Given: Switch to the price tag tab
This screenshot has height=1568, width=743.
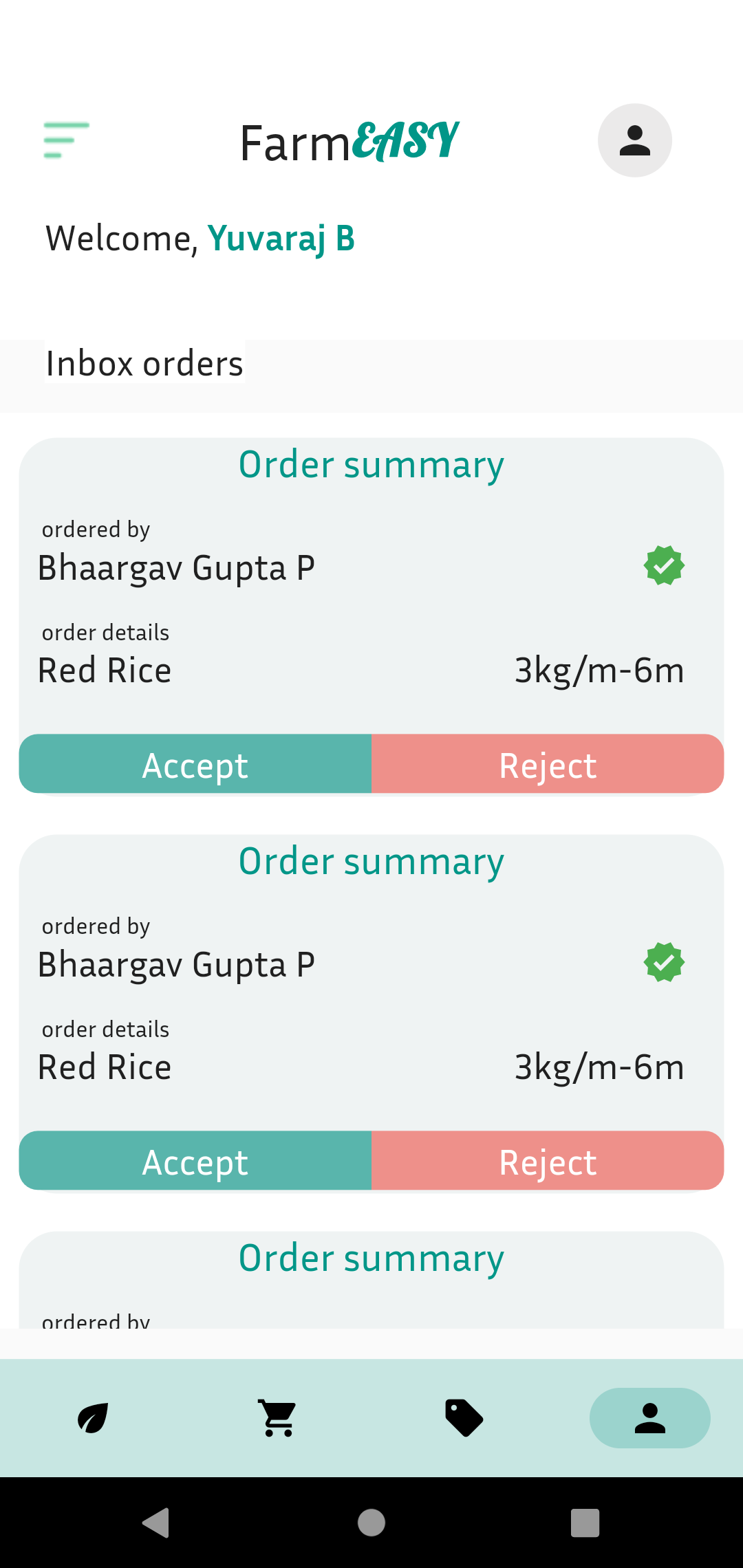Looking at the screenshot, I should [x=464, y=1418].
